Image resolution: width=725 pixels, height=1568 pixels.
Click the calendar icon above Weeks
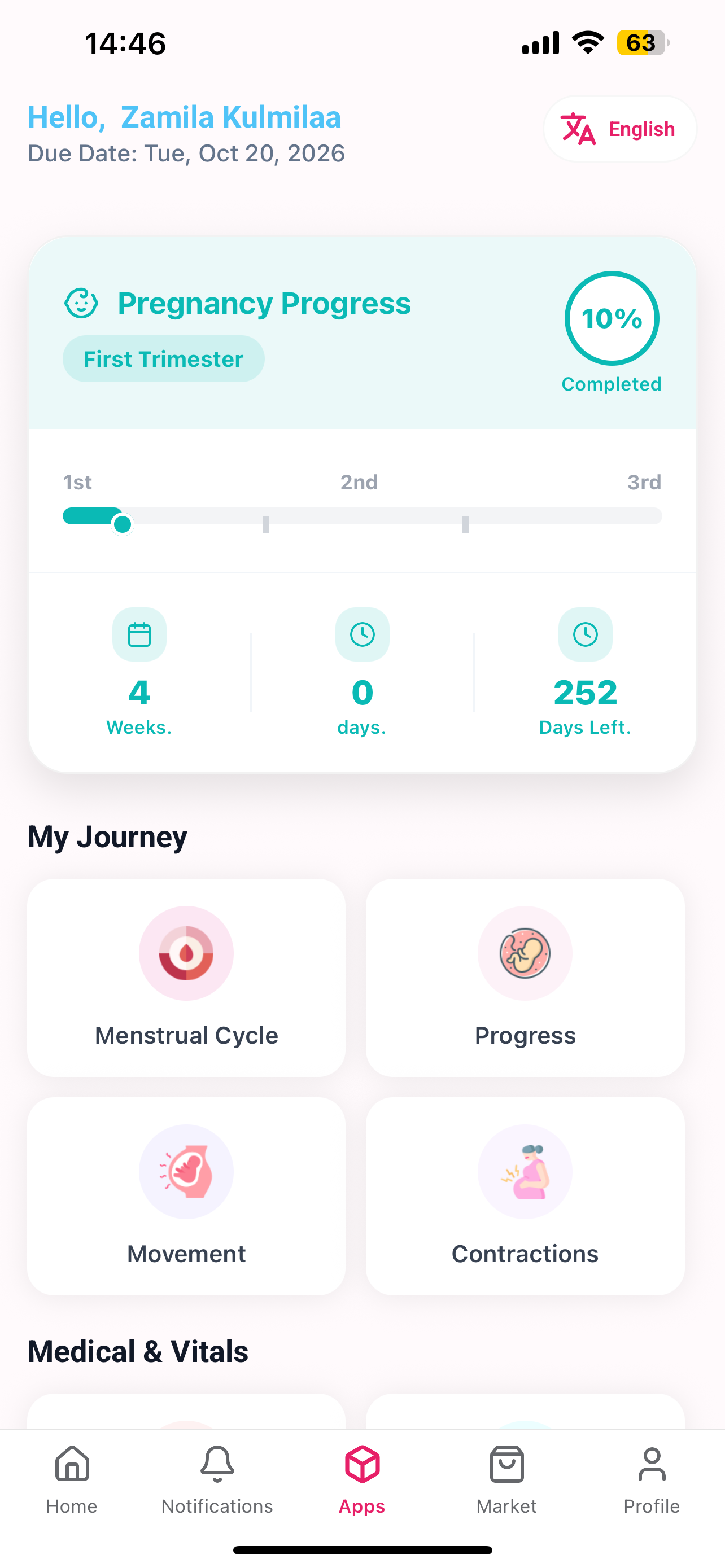pos(139,635)
